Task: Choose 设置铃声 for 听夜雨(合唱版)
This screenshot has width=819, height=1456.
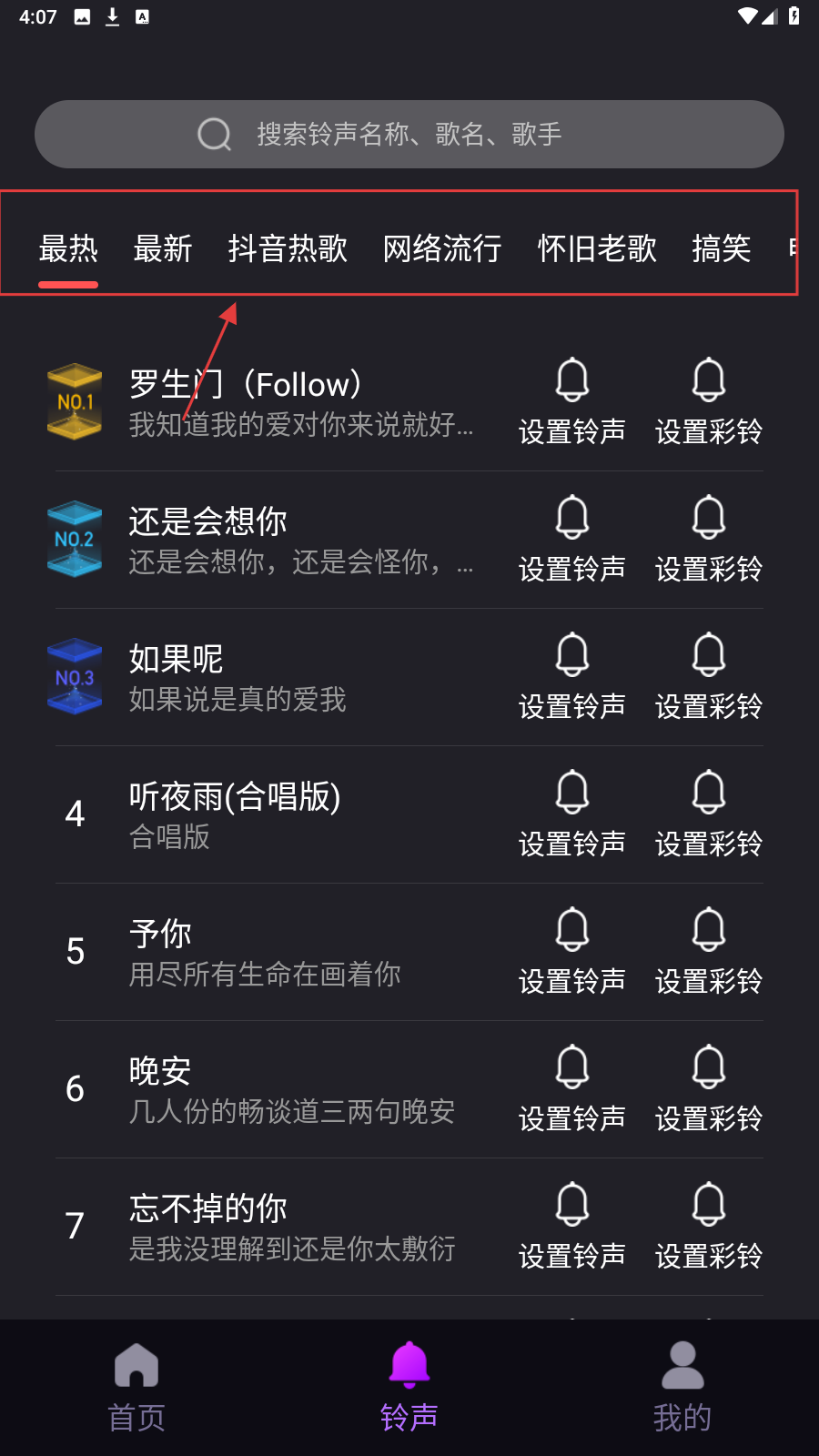Action: (x=572, y=814)
